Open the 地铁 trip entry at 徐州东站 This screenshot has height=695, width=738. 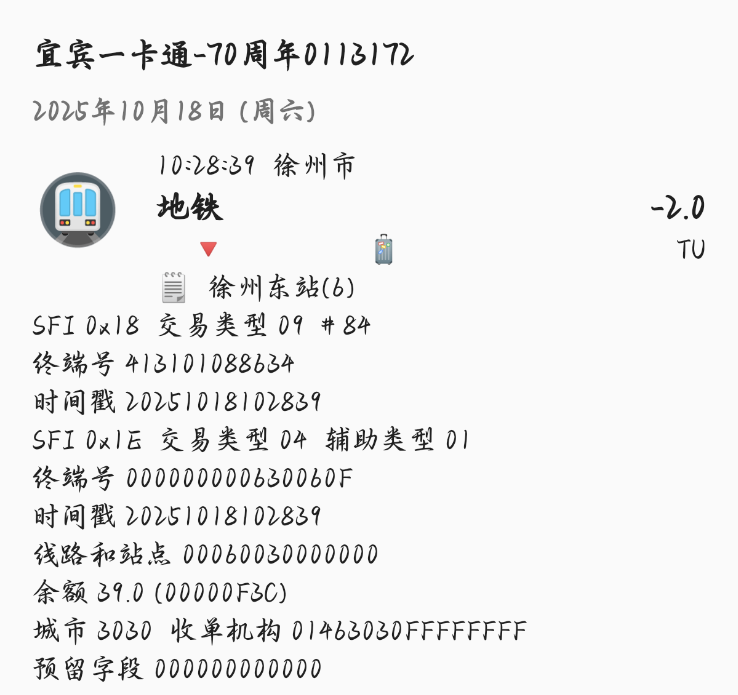pyautogui.click(x=190, y=208)
